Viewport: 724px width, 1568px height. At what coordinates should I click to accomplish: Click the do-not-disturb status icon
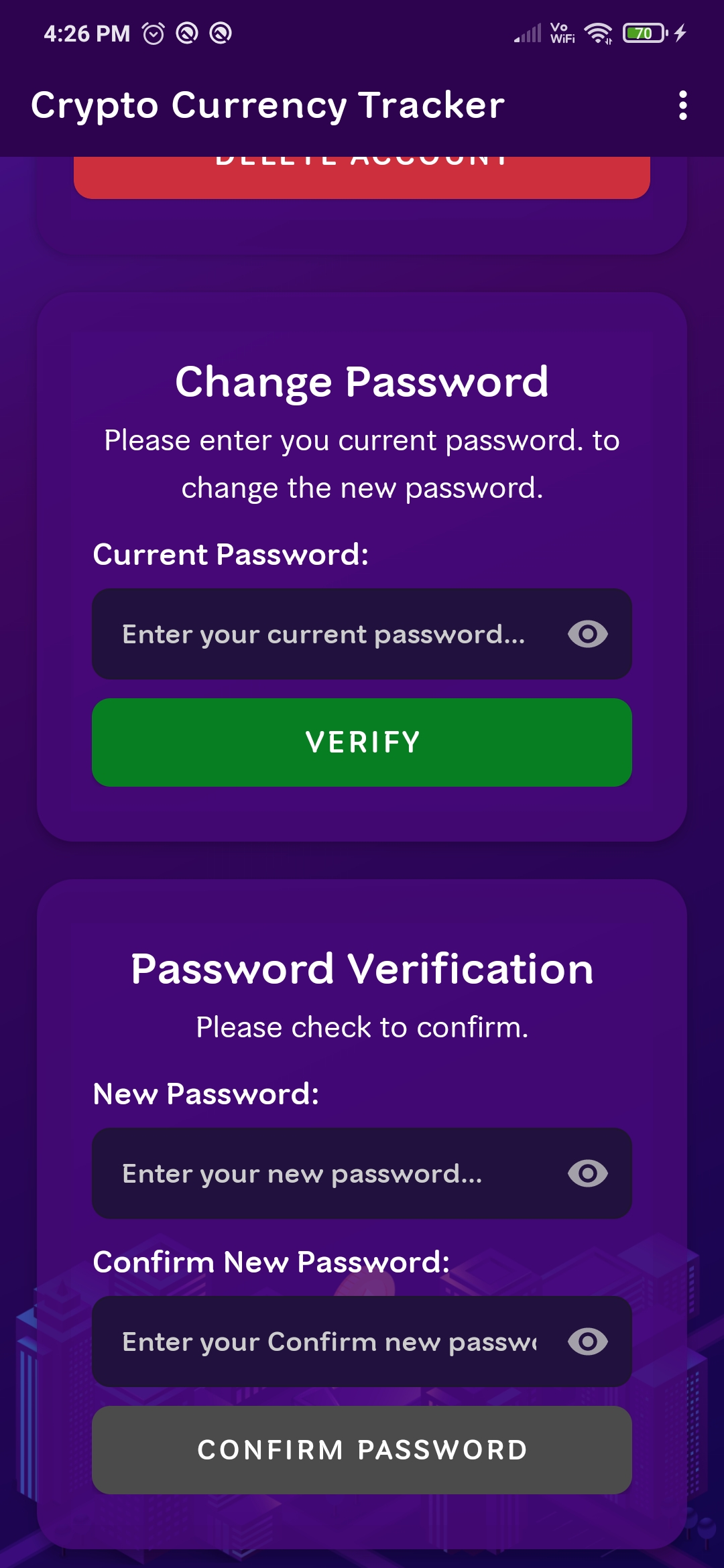[x=188, y=32]
